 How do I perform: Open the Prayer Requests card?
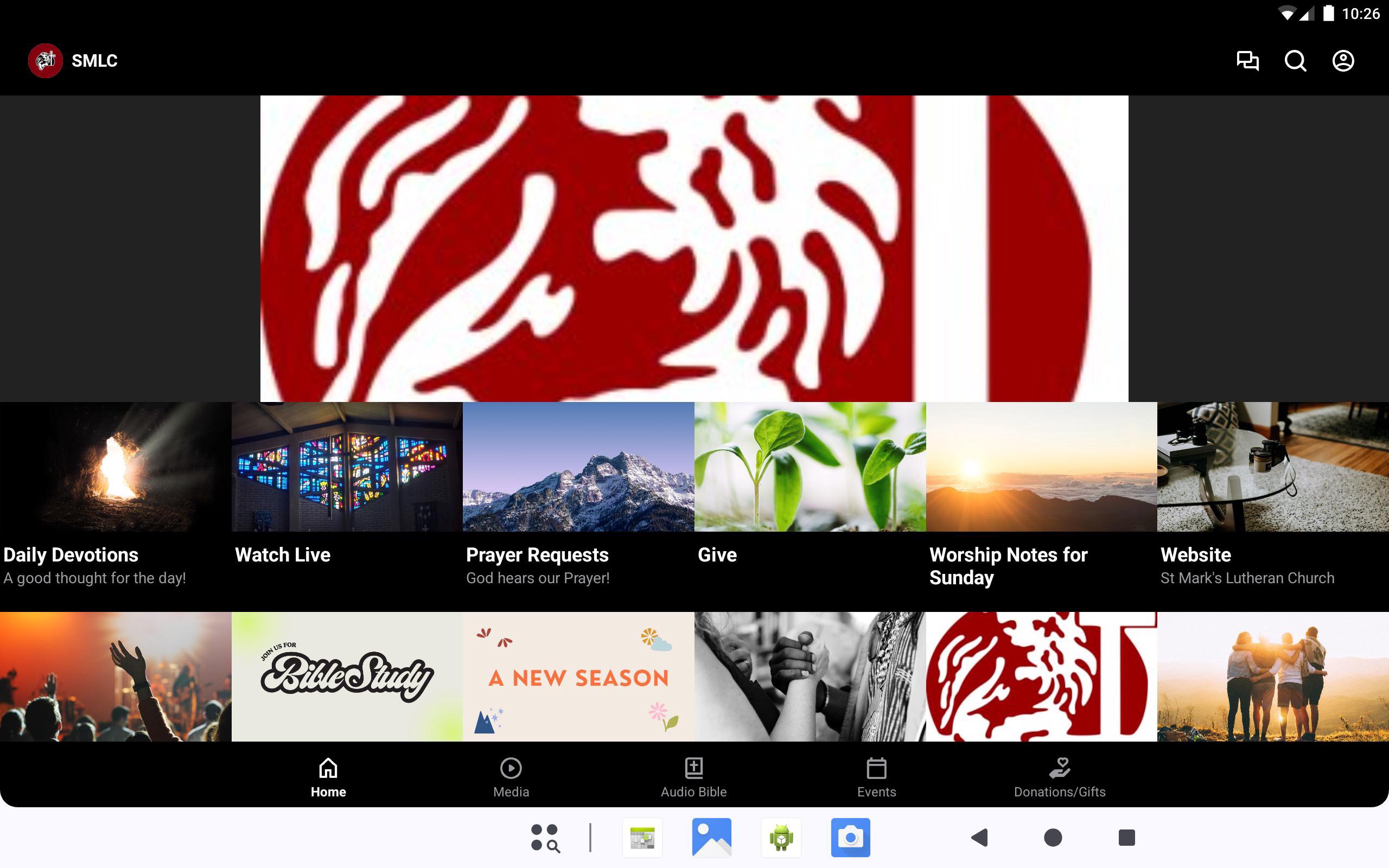(x=578, y=494)
